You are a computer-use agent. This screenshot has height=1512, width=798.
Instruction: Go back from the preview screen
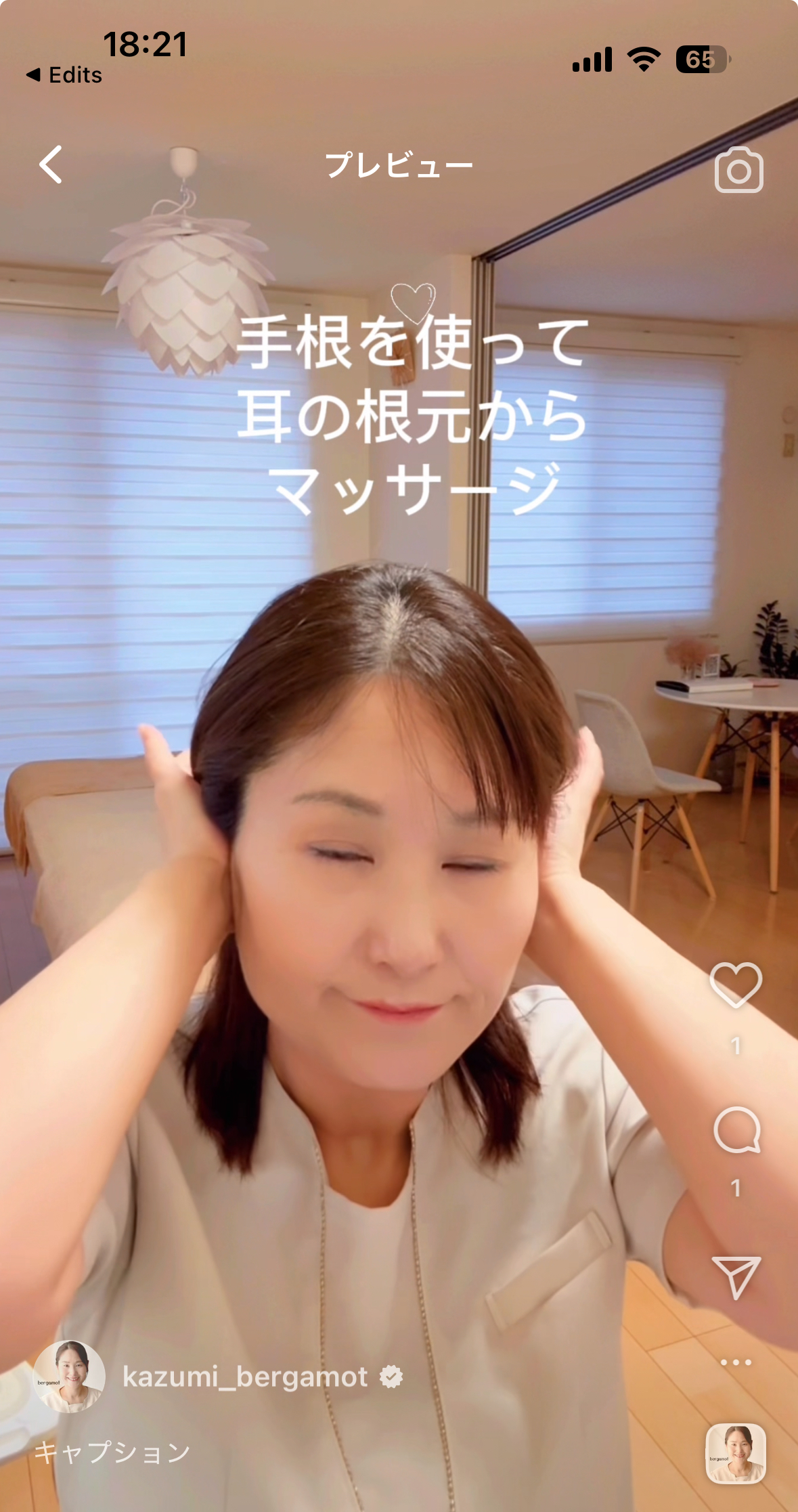51,165
